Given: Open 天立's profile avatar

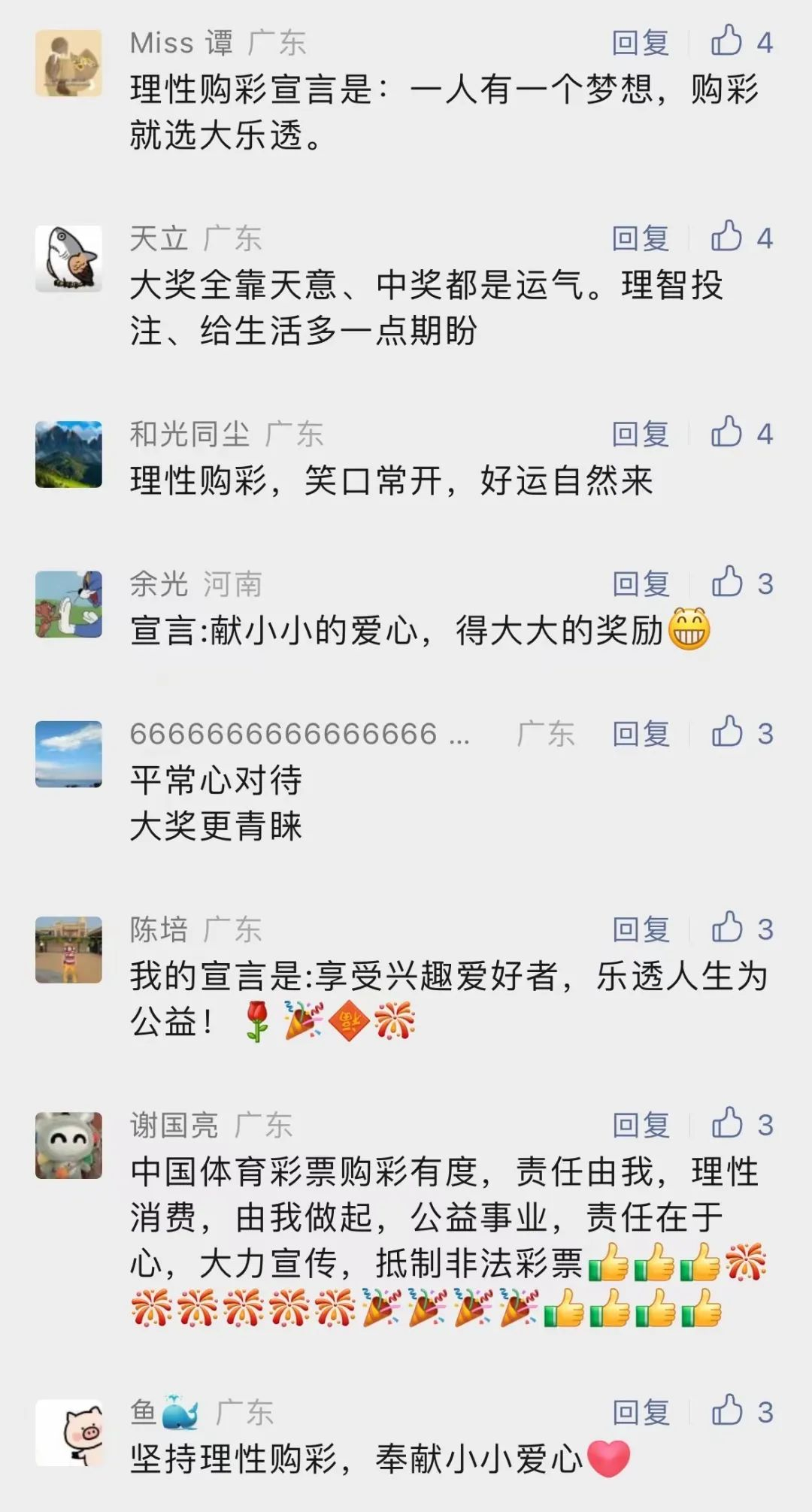Looking at the screenshot, I should point(68,259).
